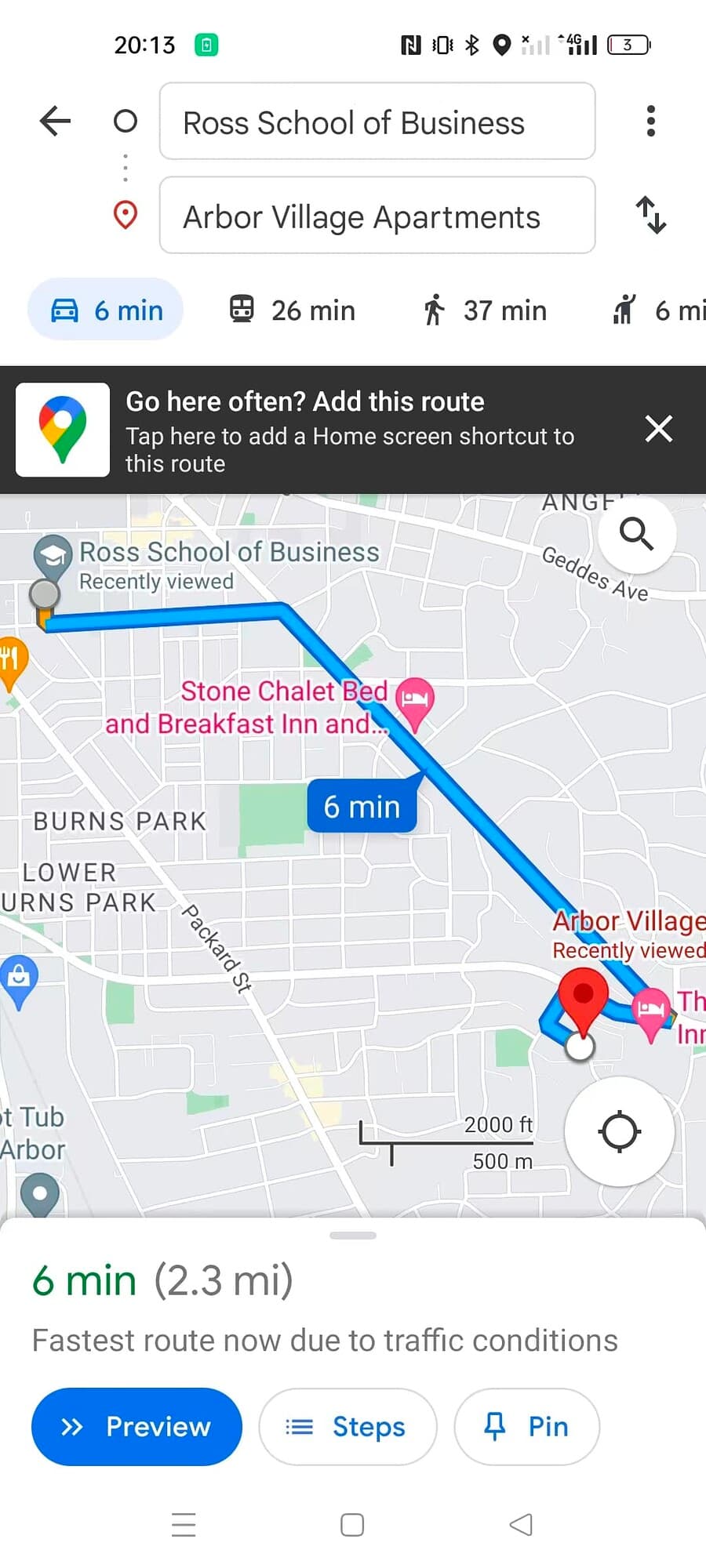This screenshot has width=706, height=1568.
Task: Edit the Ross School of Business starting point
Action: 377,122
